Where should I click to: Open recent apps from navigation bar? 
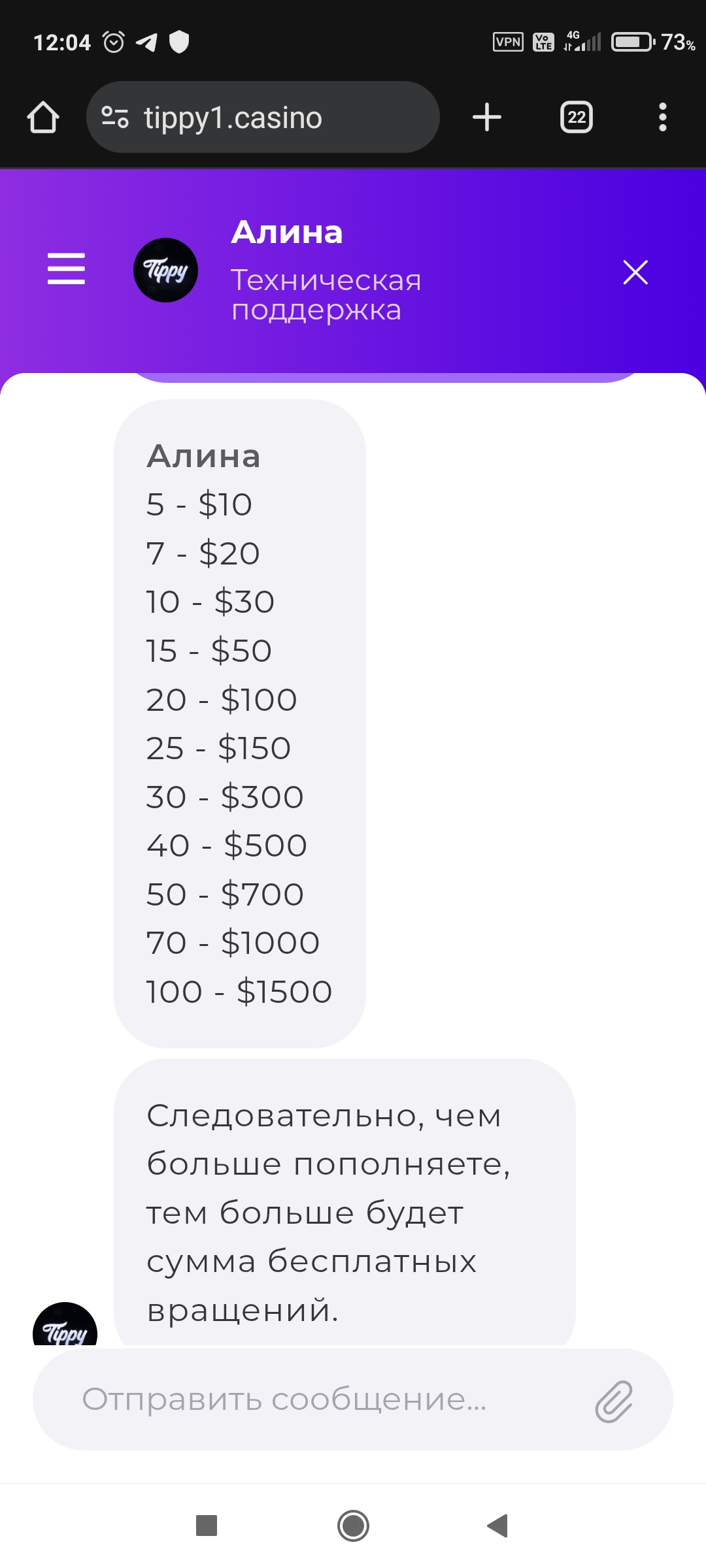coord(207,1526)
